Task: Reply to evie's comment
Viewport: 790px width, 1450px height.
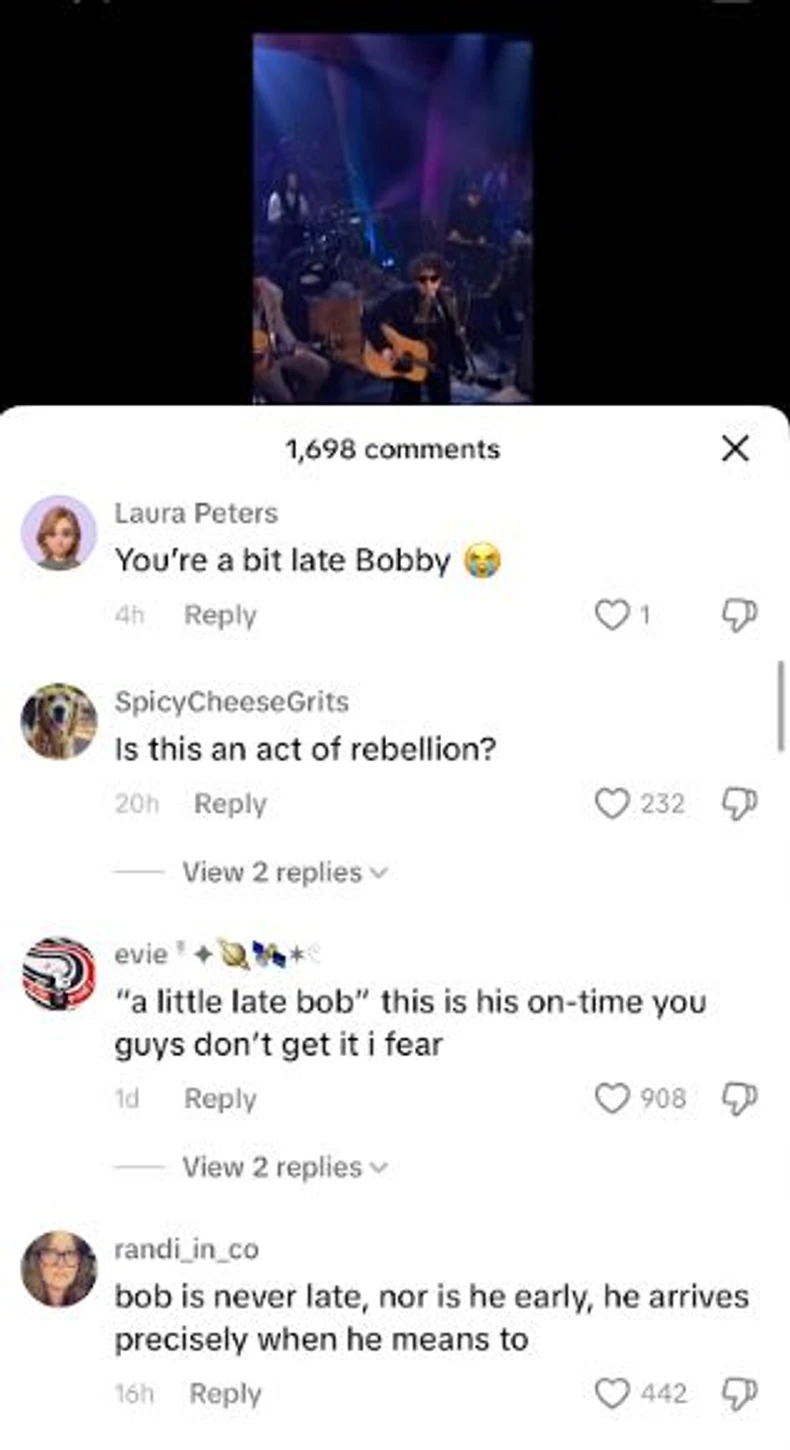Action: (x=220, y=1099)
